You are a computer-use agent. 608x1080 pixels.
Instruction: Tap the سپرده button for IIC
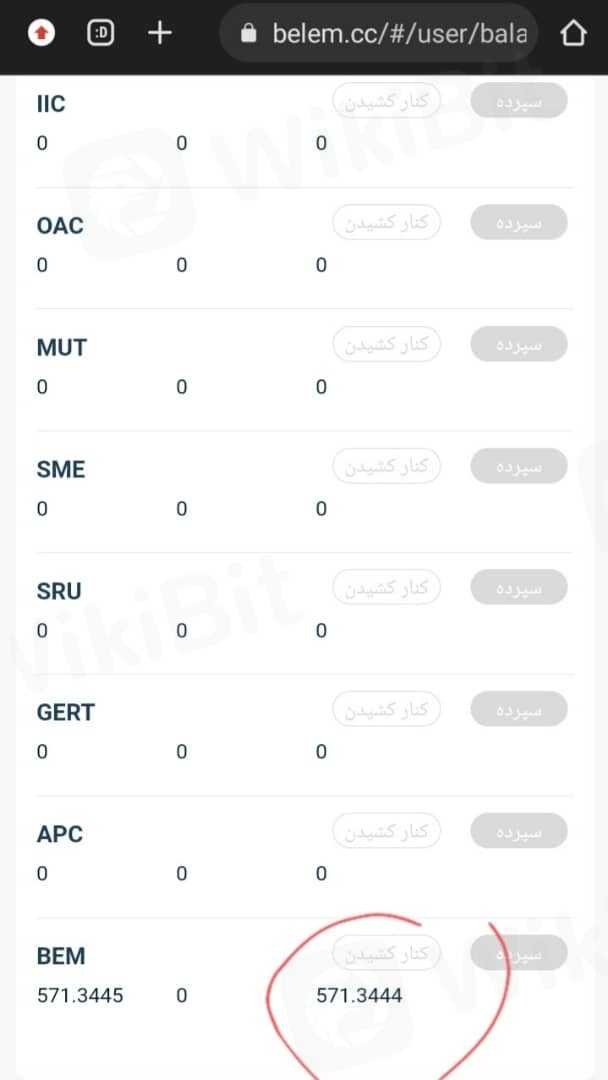coord(518,101)
